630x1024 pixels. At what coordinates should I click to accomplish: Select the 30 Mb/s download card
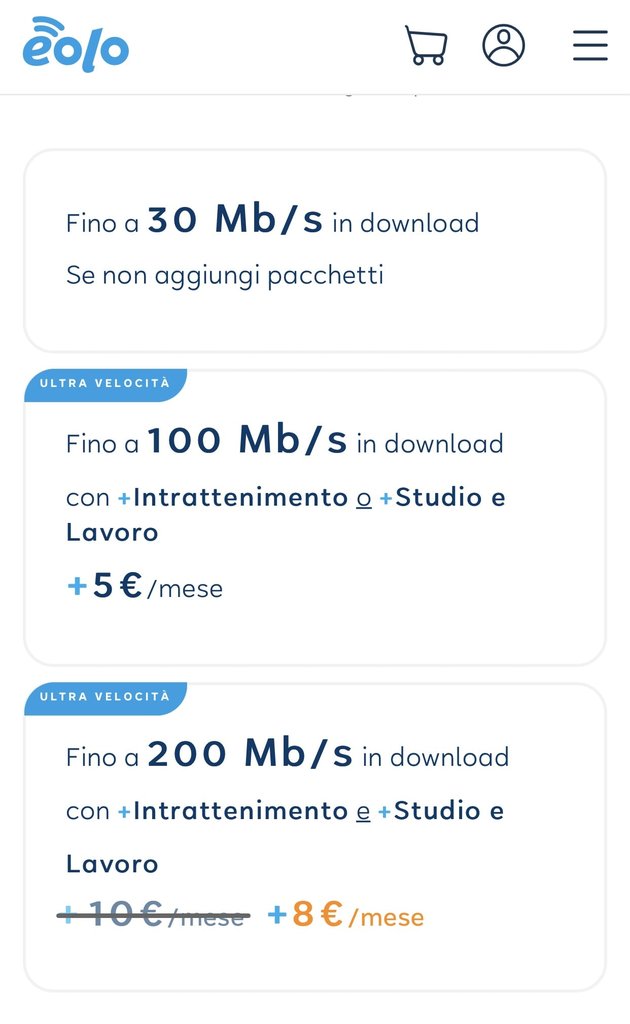pos(315,251)
